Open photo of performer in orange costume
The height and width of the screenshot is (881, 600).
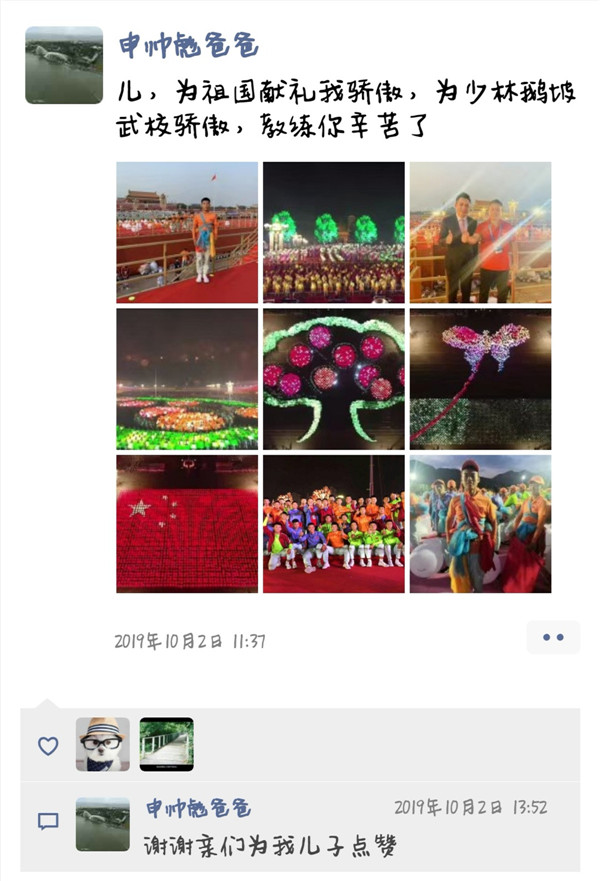pos(480,524)
